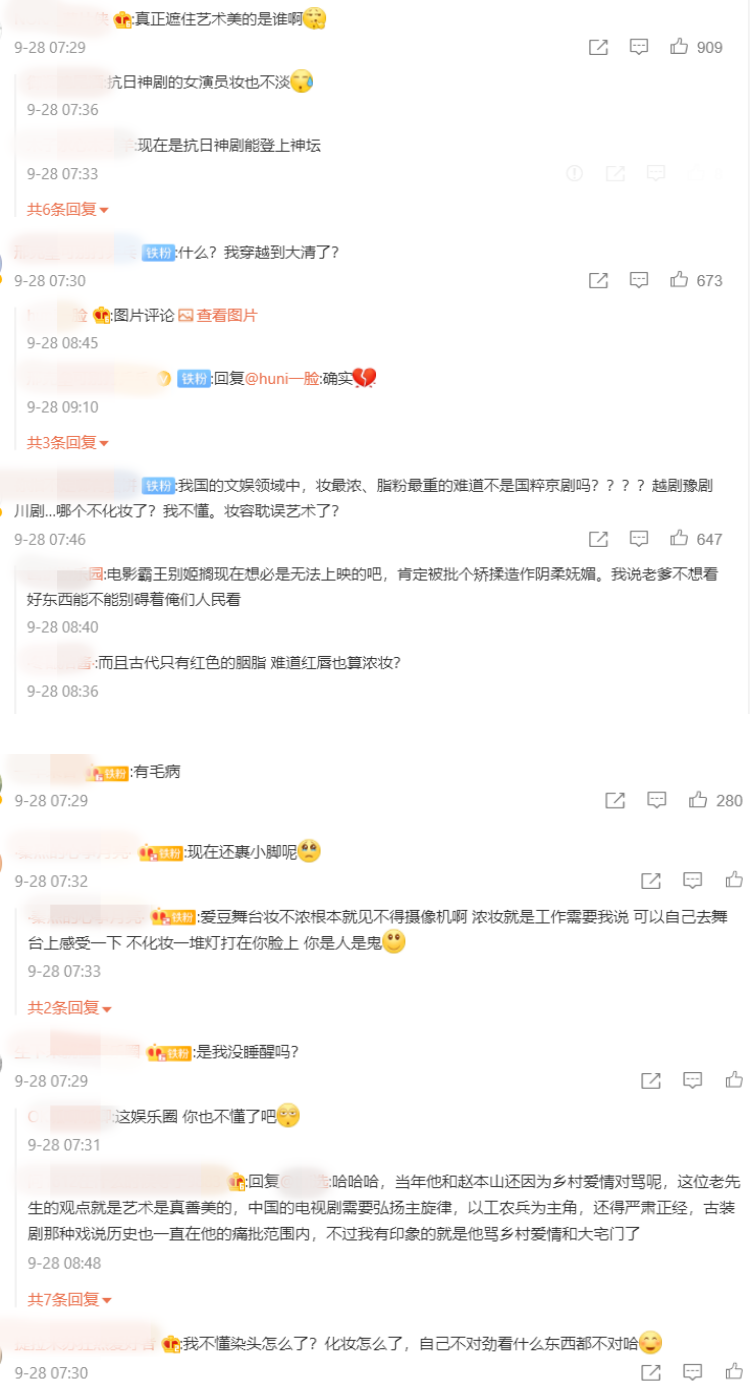Like the 有毛病 comment

coord(698,800)
